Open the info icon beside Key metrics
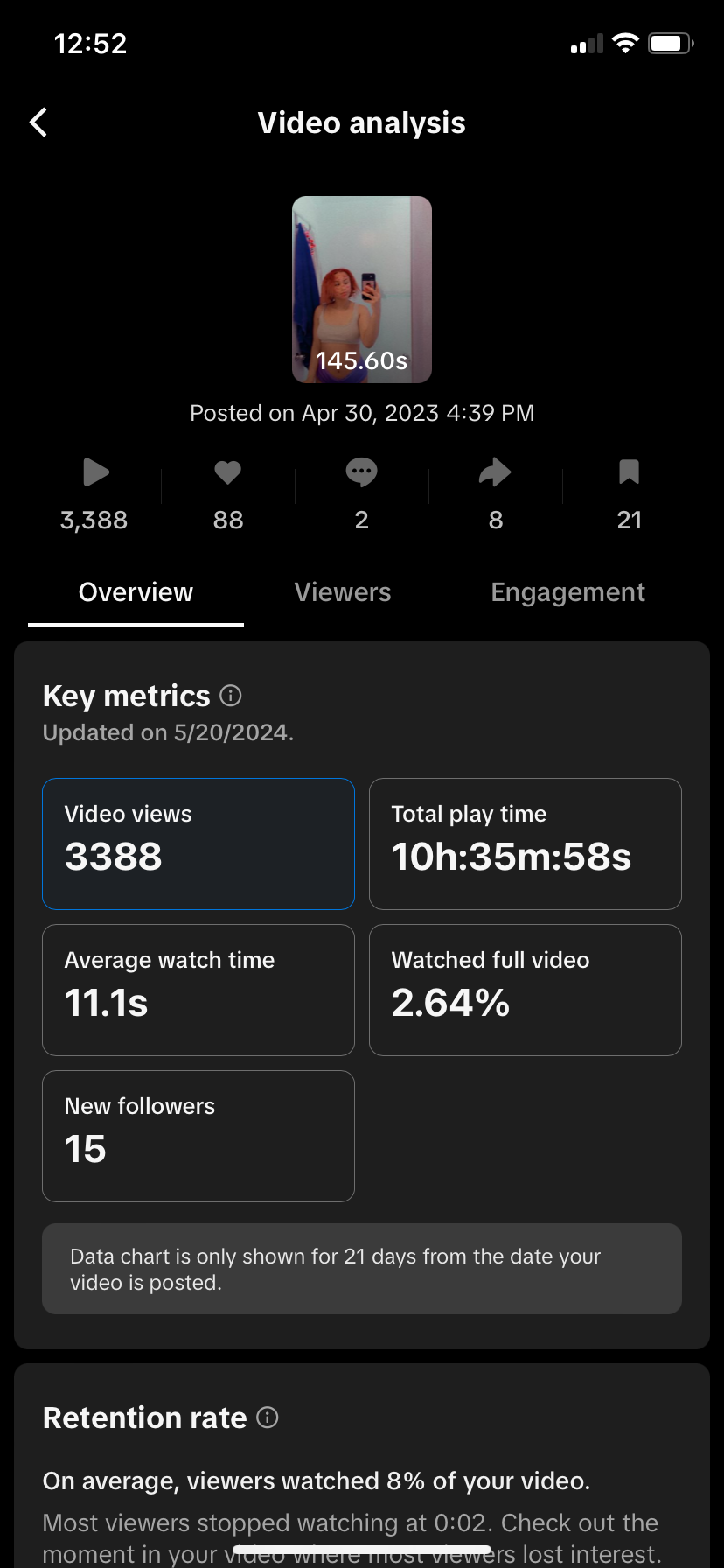Viewport: 724px width, 1568px height. point(231,696)
